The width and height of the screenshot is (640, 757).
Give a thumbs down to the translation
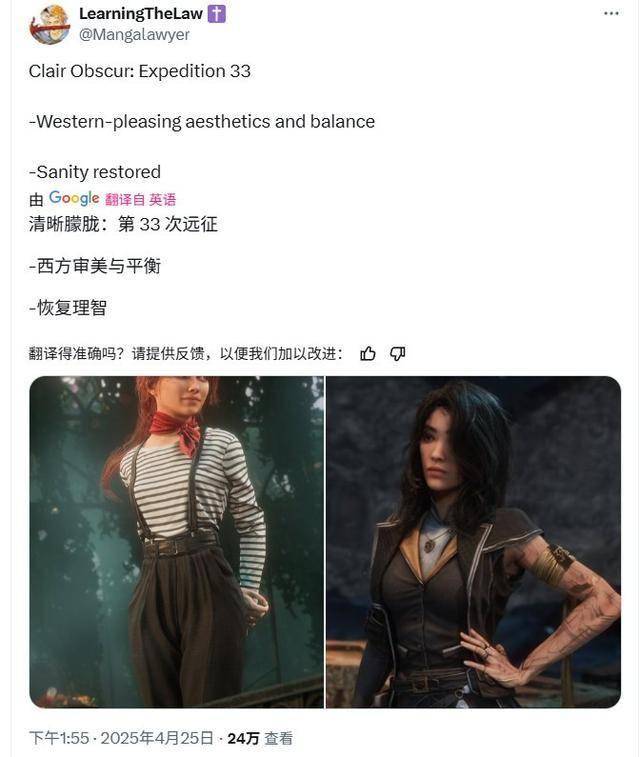coord(397,353)
